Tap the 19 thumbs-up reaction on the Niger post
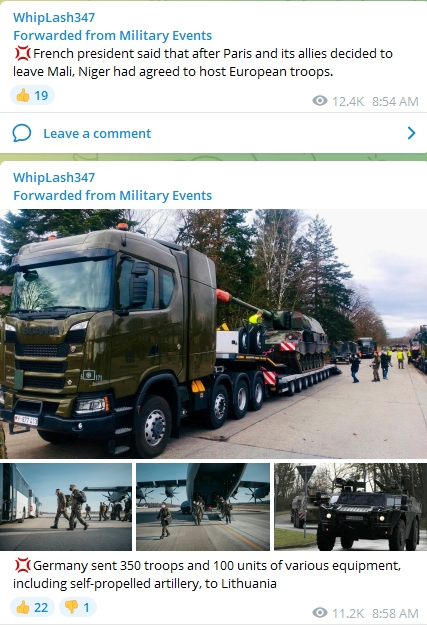Viewport: 427px width, 627px height. pos(32,95)
